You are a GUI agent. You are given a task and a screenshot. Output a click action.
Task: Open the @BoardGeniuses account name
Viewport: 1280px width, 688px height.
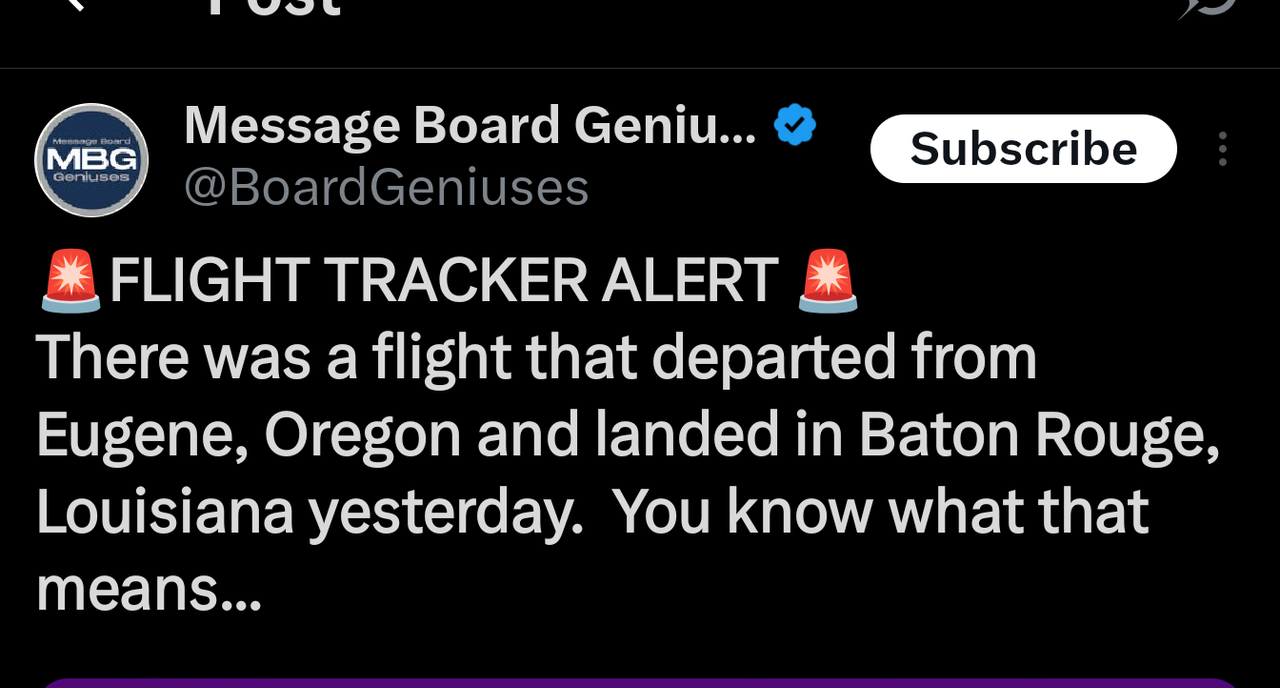pos(386,187)
